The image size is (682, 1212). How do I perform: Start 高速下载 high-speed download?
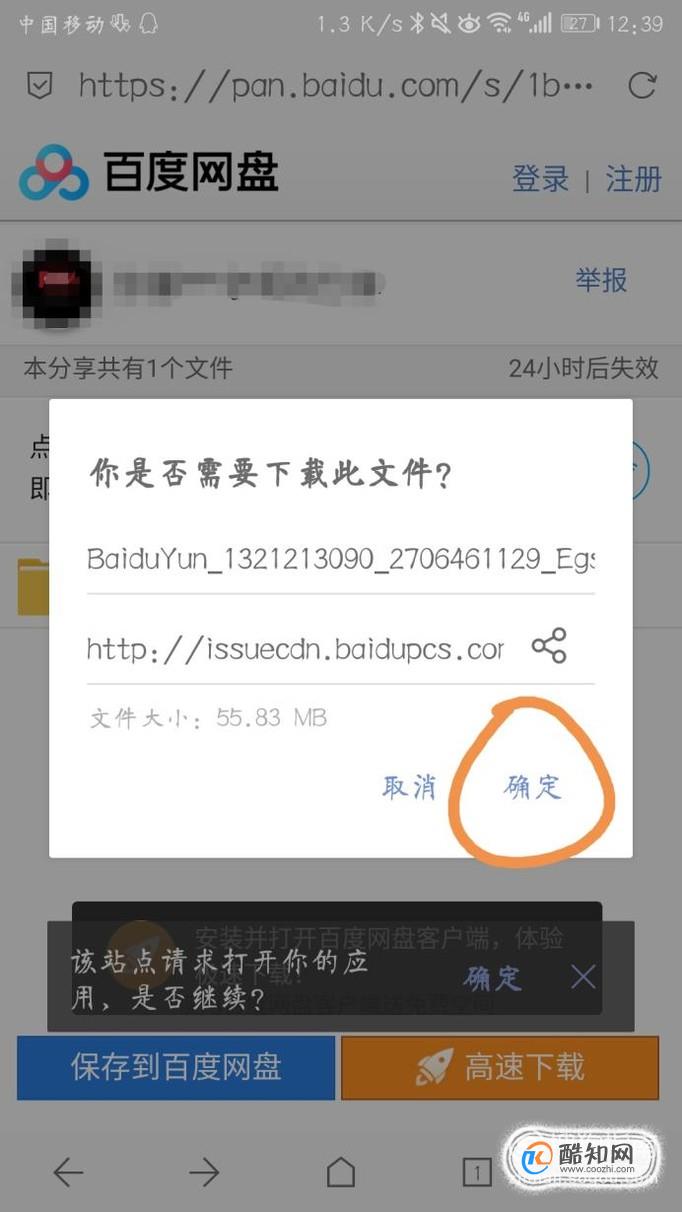coord(500,1067)
